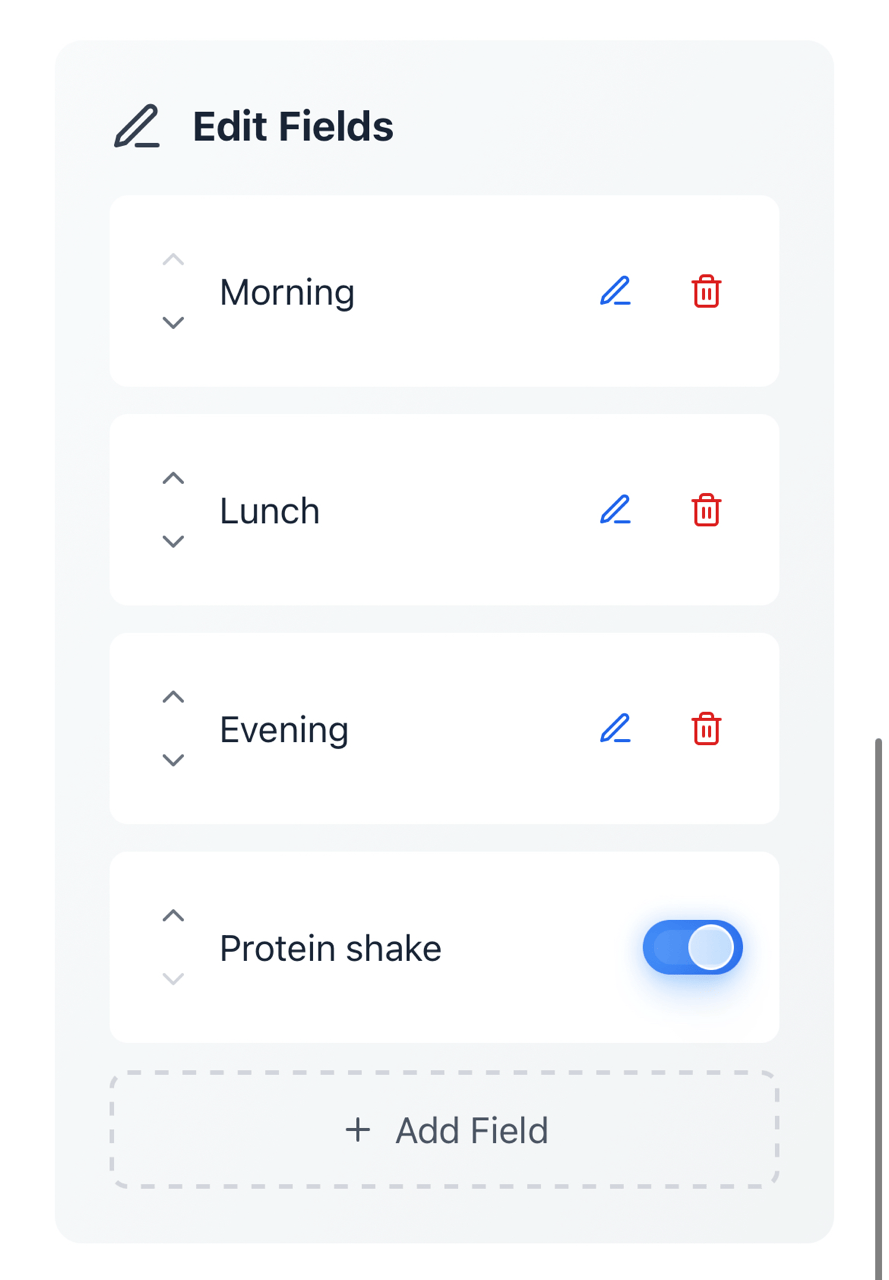This screenshot has height=1280, width=889.
Task: Rename the Lunch field via its edit icon
Action: click(x=615, y=510)
